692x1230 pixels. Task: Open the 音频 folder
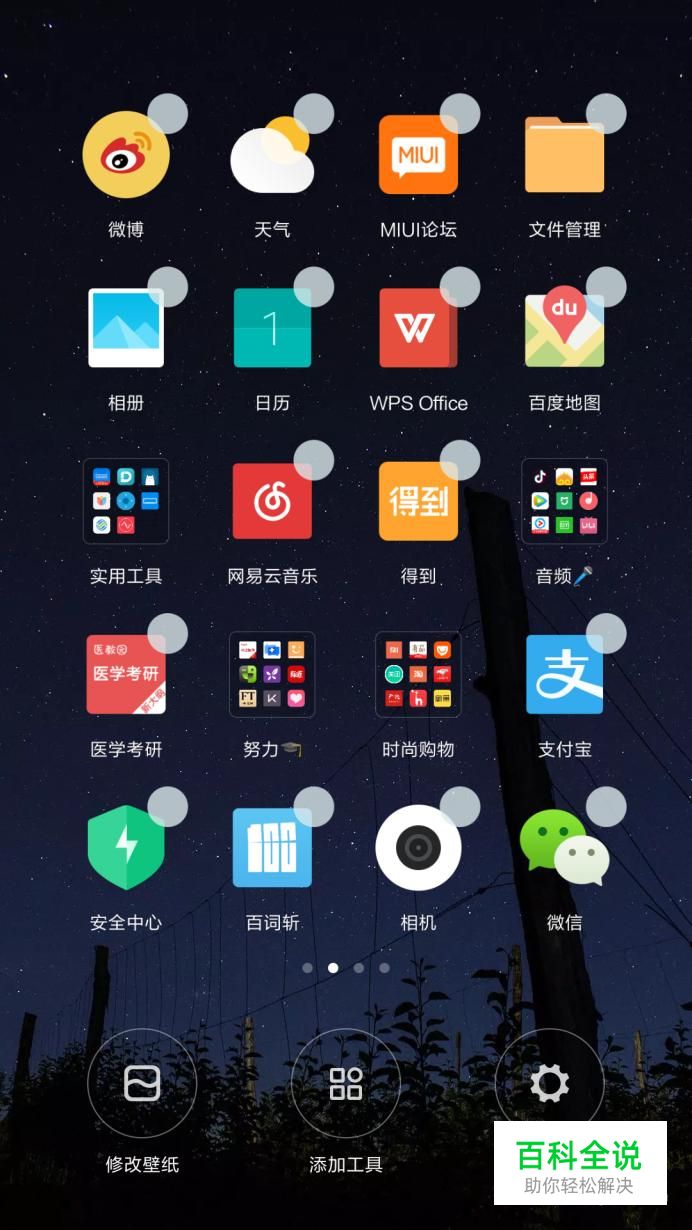click(x=564, y=501)
